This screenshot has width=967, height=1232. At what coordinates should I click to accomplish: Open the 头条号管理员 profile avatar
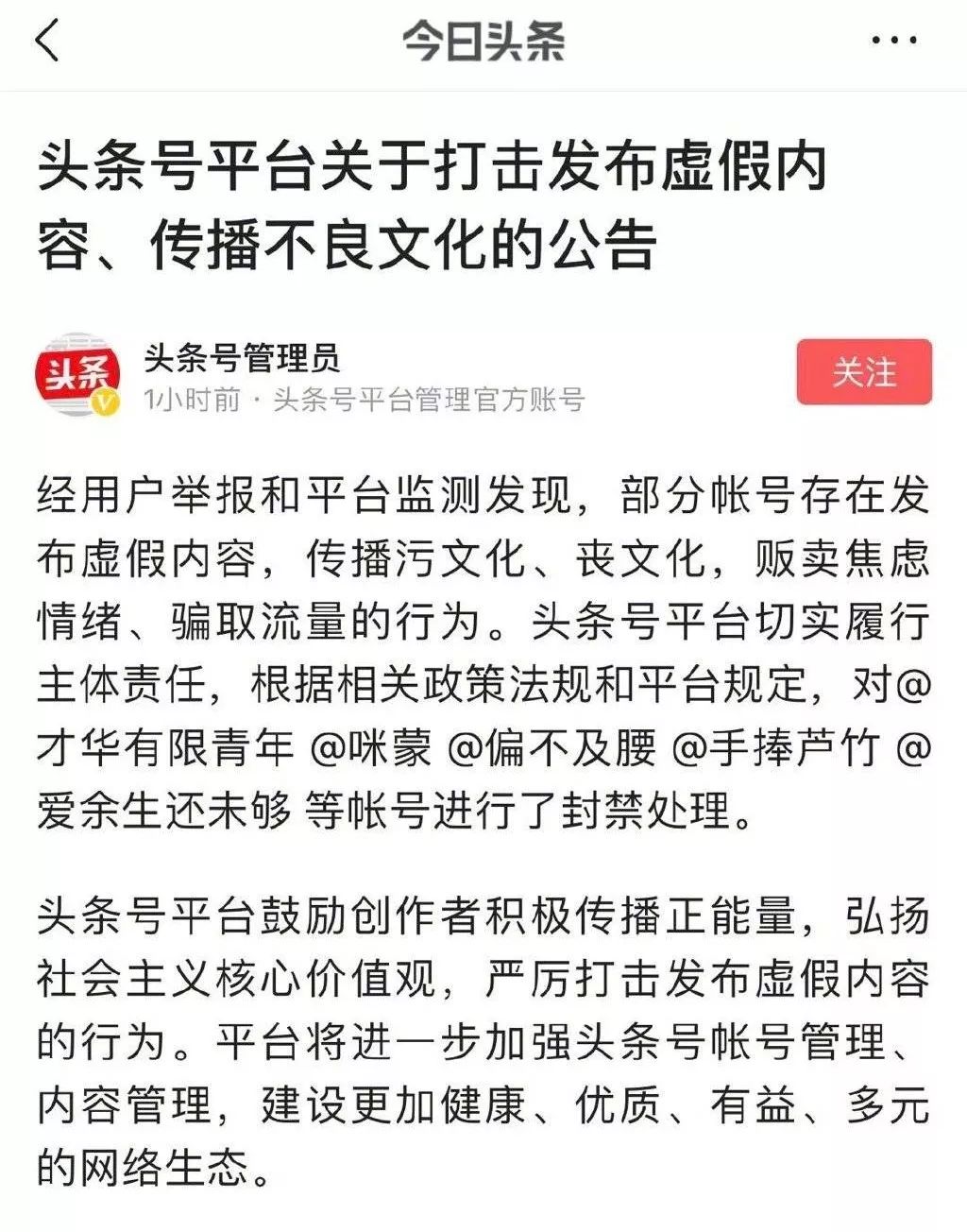point(77,374)
